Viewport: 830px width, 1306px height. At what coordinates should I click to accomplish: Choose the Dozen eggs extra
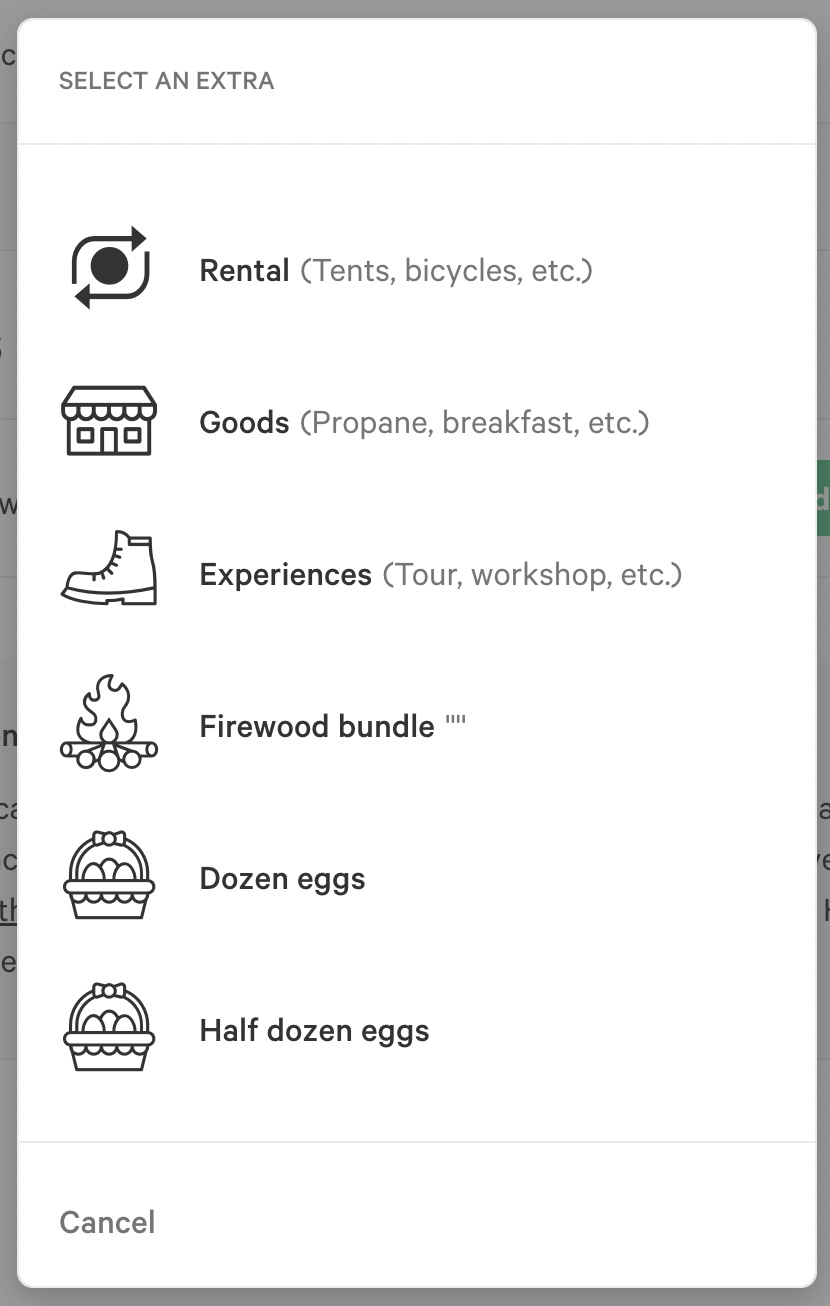(282, 878)
